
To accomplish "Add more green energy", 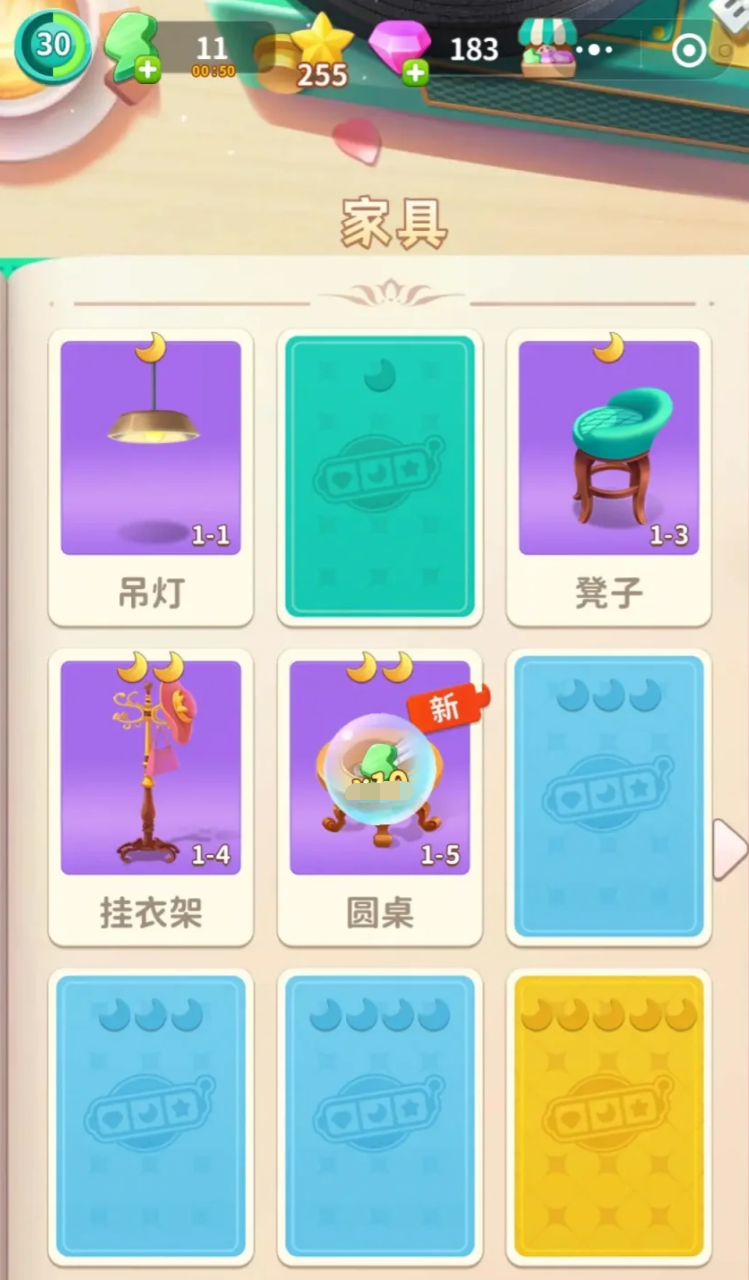I will click(x=147, y=70).
